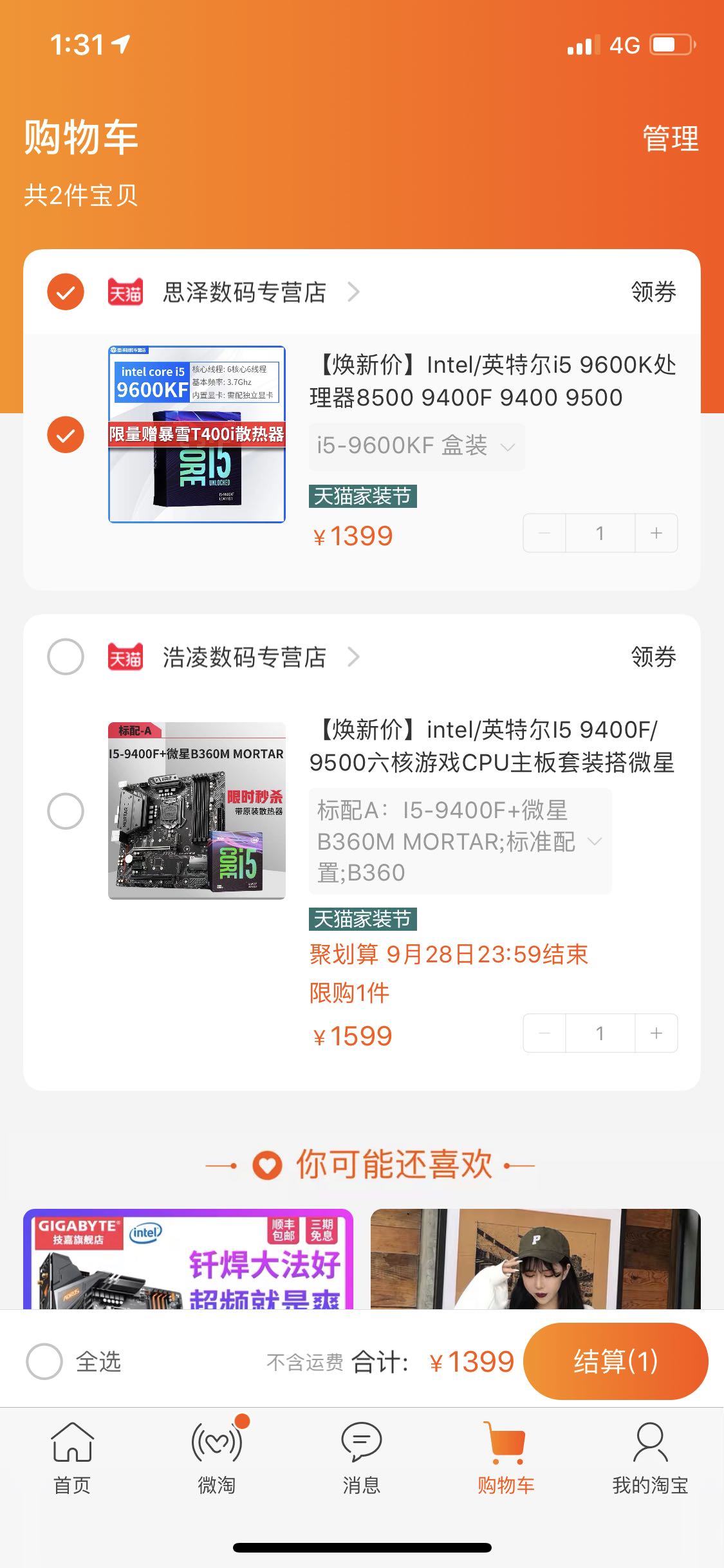Select the I5 9400F motherboard bundle
Screen dimensions: 724x1568
click(66, 811)
